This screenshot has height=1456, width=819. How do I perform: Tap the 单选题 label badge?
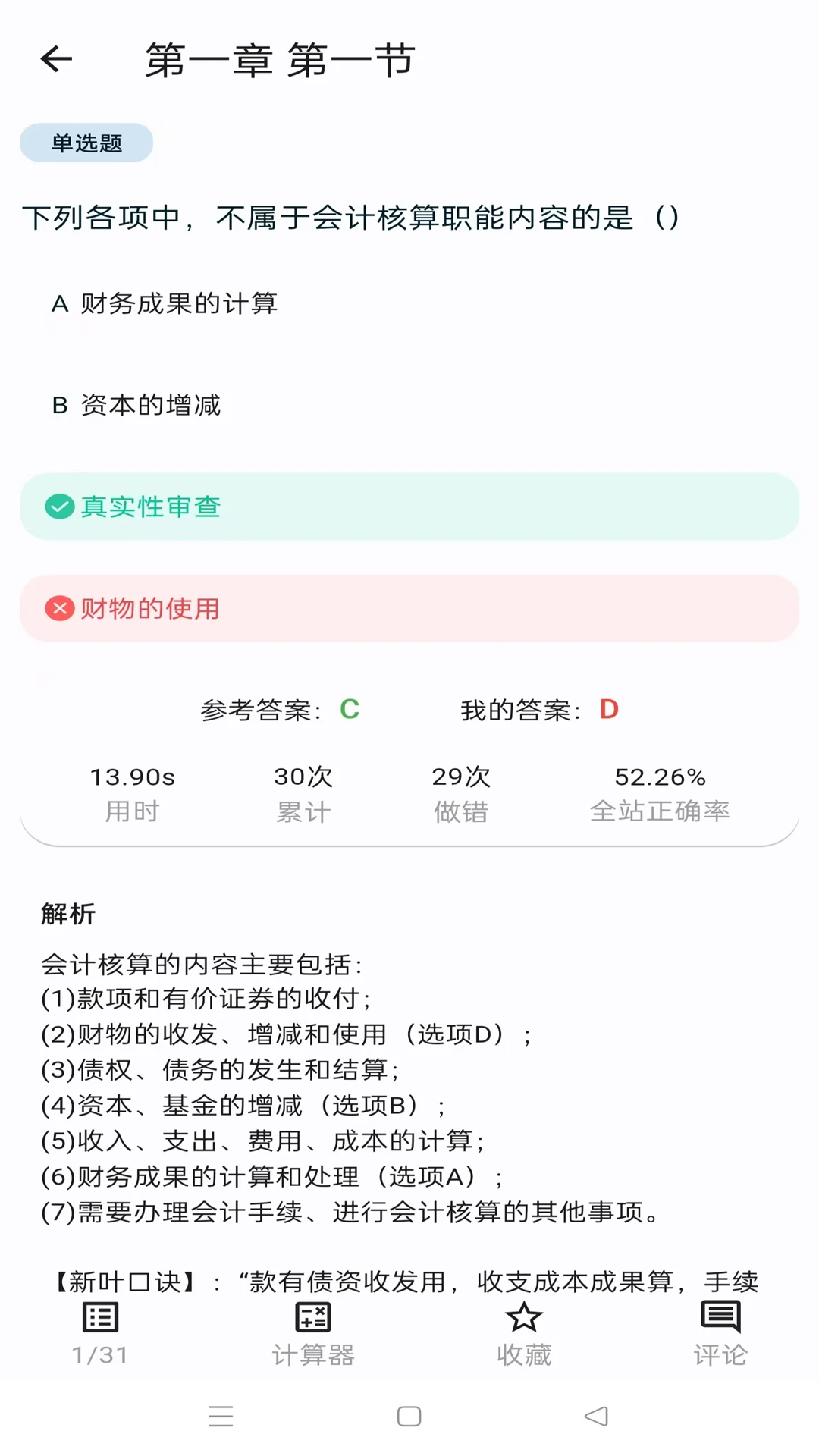click(x=86, y=142)
